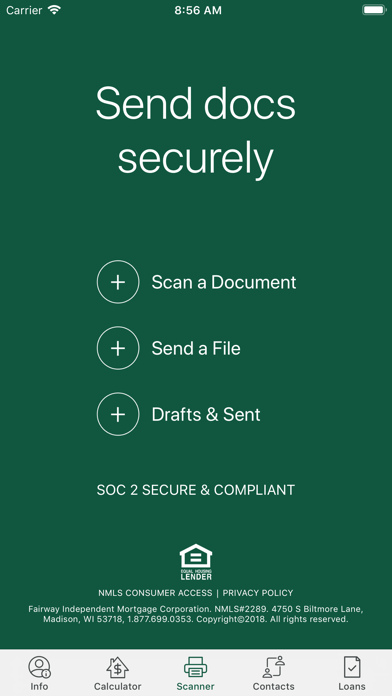
Task: Switch to the Info tab
Action: click(x=39, y=673)
